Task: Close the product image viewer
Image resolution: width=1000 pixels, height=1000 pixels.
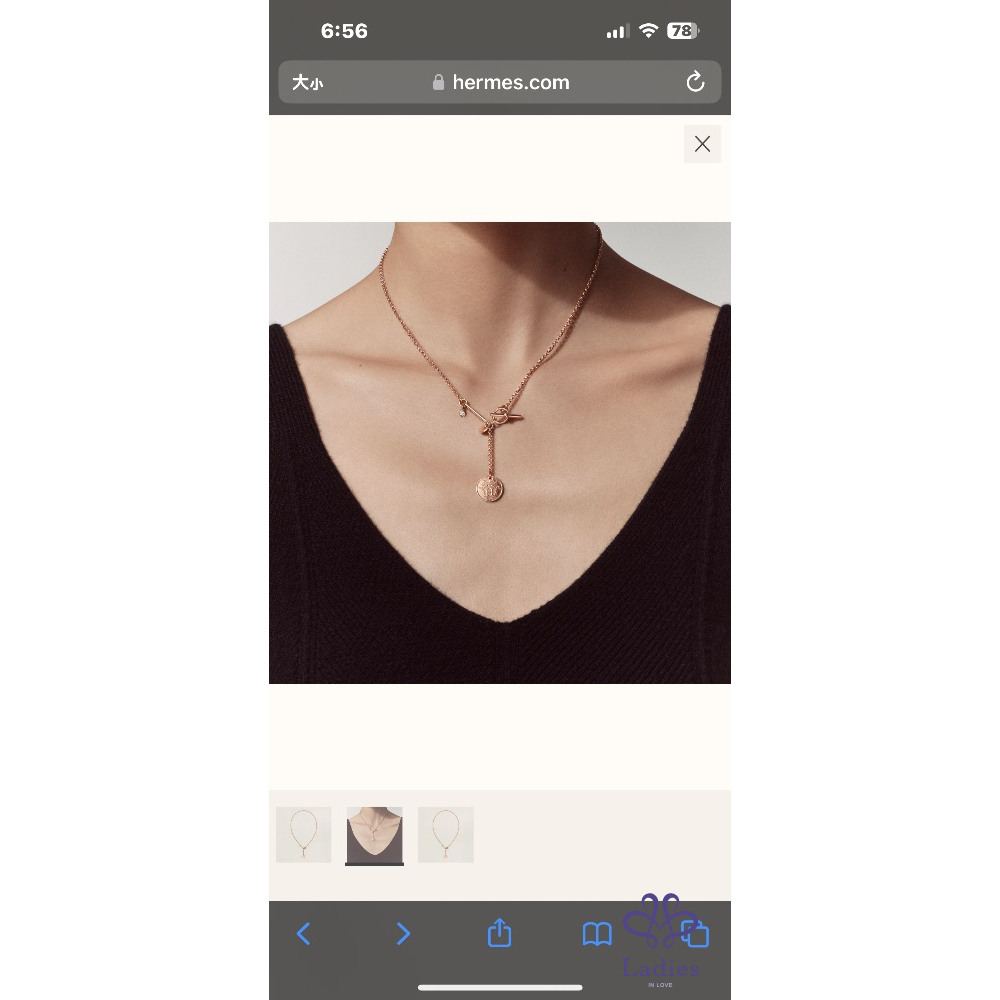Action: (702, 144)
